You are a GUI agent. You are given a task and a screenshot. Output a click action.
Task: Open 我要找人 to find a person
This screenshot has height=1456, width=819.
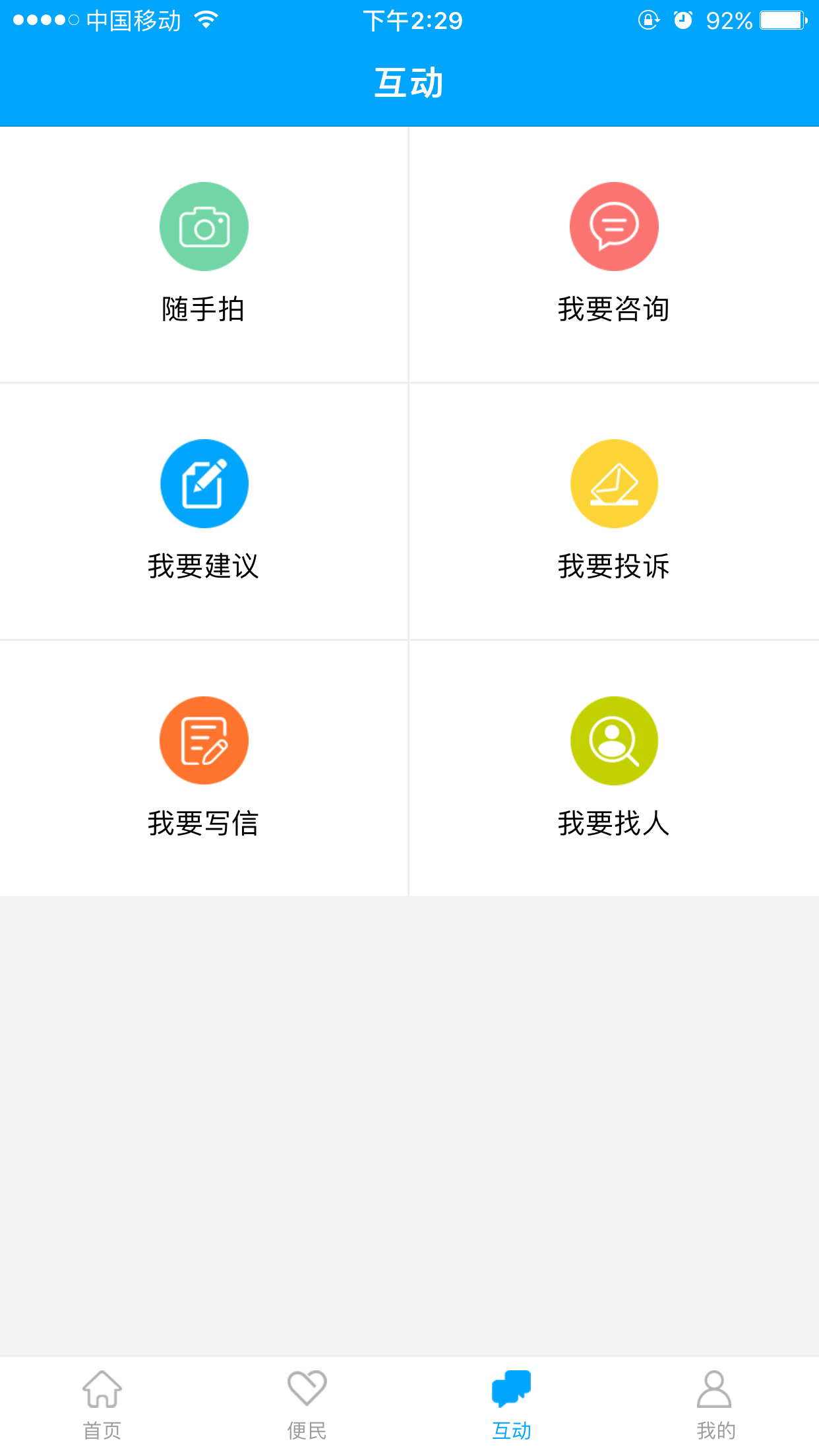(x=614, y=768)
